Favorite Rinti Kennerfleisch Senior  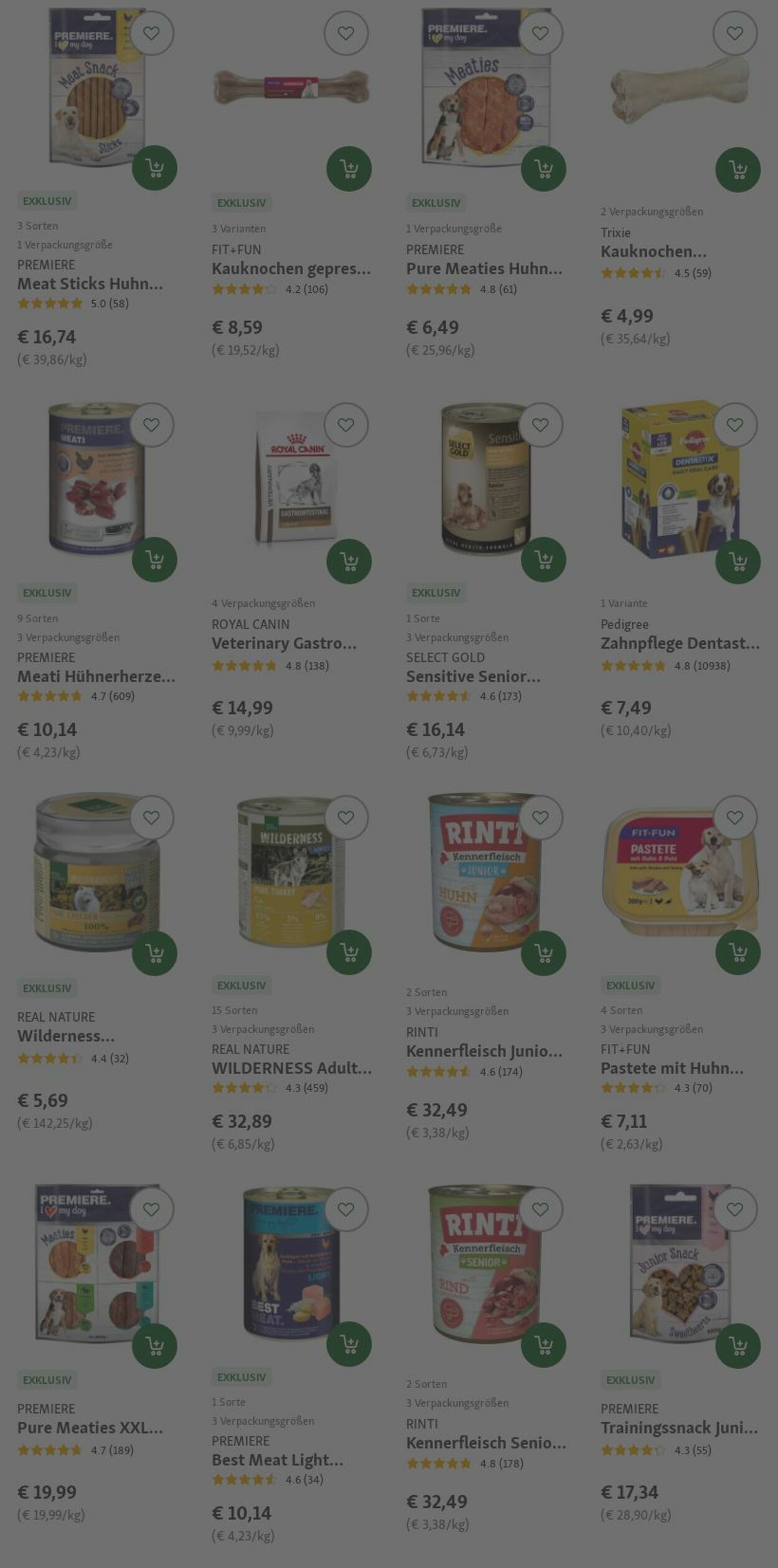click(x=540, y=1210)
